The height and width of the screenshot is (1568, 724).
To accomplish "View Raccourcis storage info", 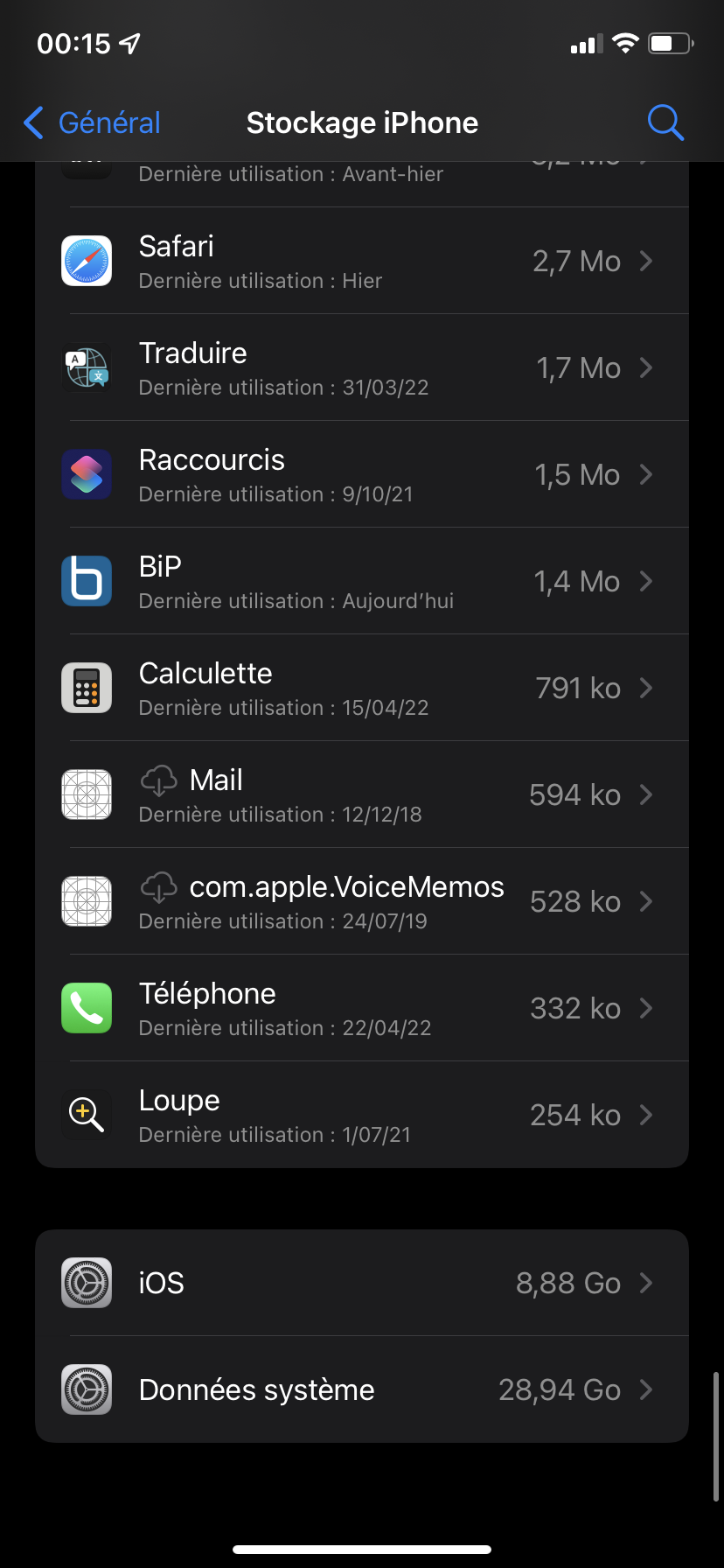I will point(362,474).
